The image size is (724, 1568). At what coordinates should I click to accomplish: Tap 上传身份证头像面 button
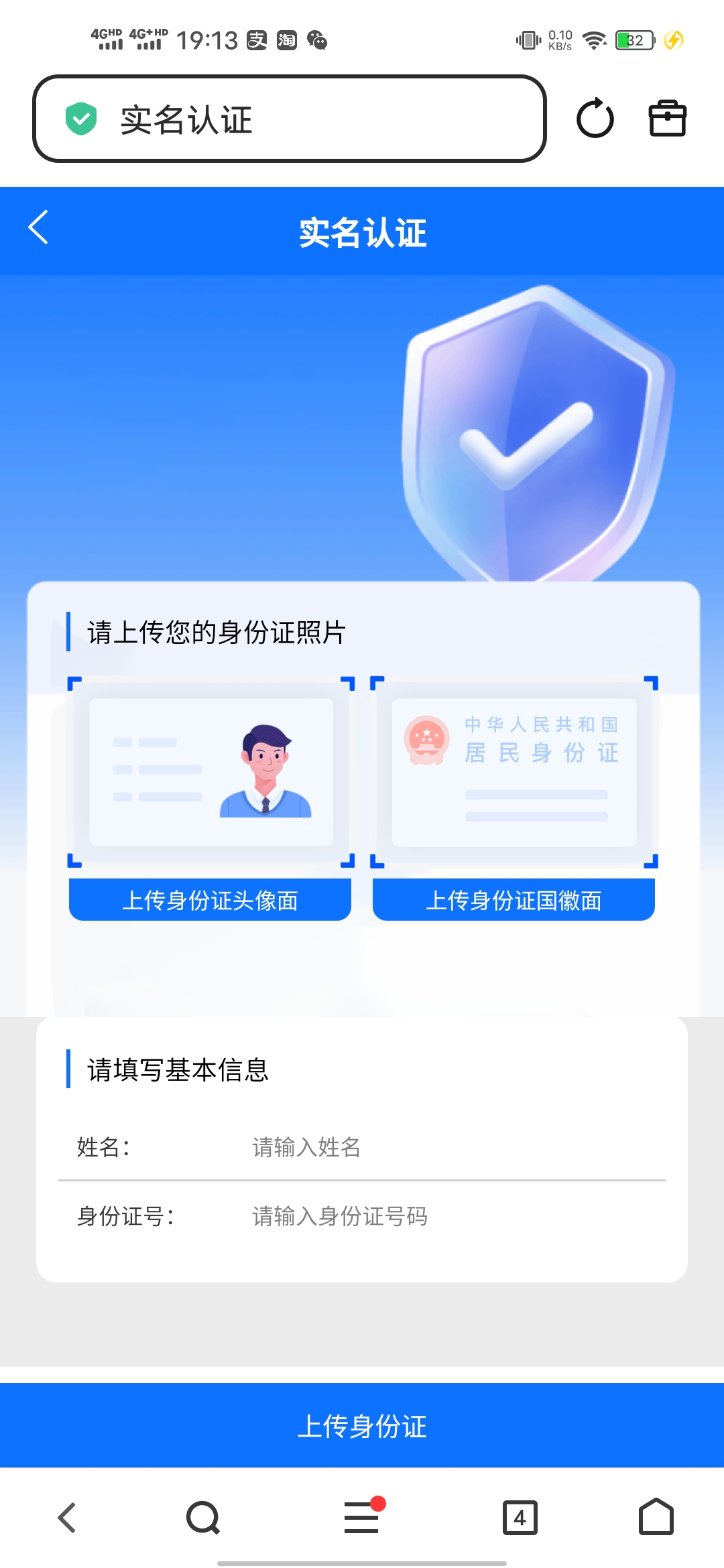click(x=210, y=900)
